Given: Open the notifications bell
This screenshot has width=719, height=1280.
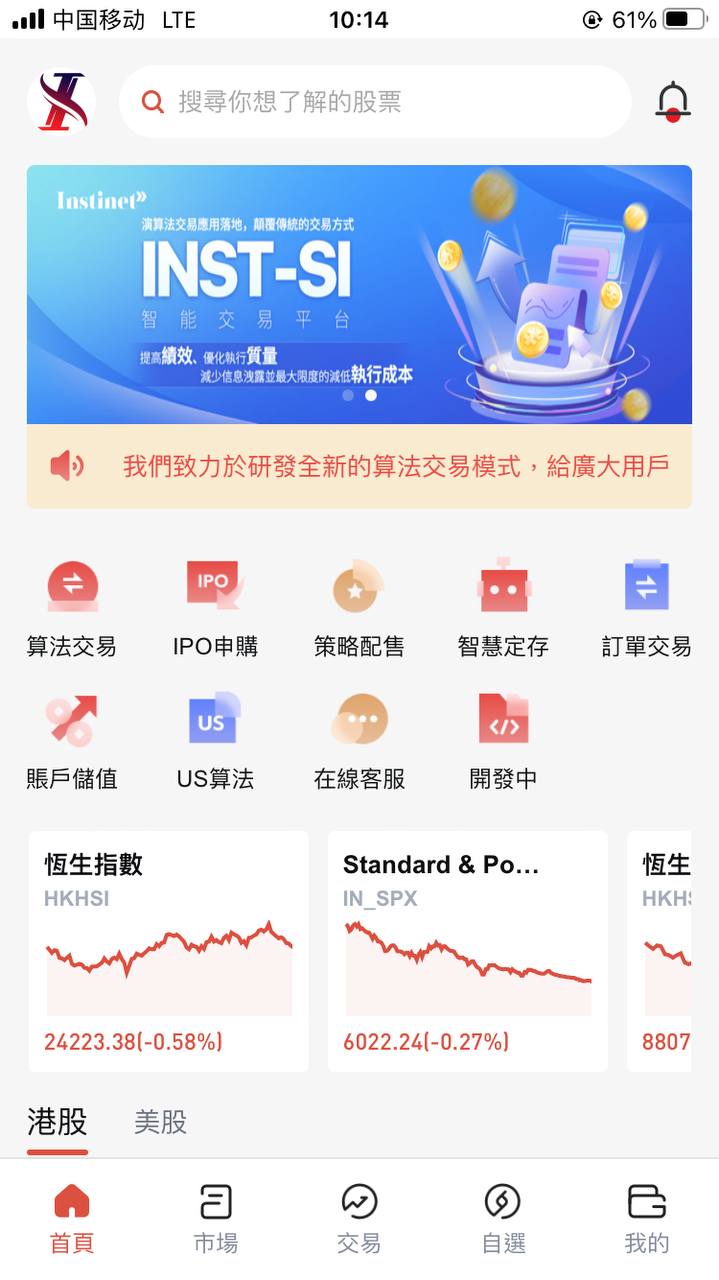Looking at the screenshot, I should pyautogui.click(x=673, y=101).
